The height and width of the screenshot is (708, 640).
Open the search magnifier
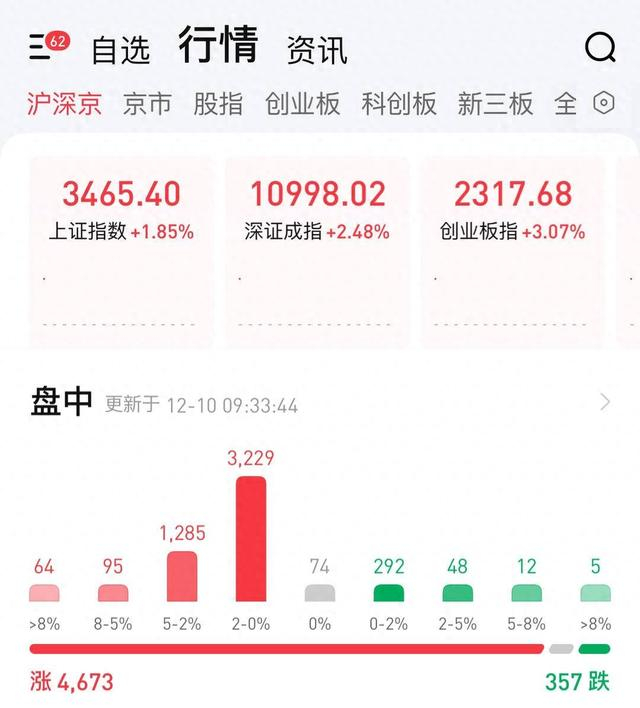[x=600, y=47]
